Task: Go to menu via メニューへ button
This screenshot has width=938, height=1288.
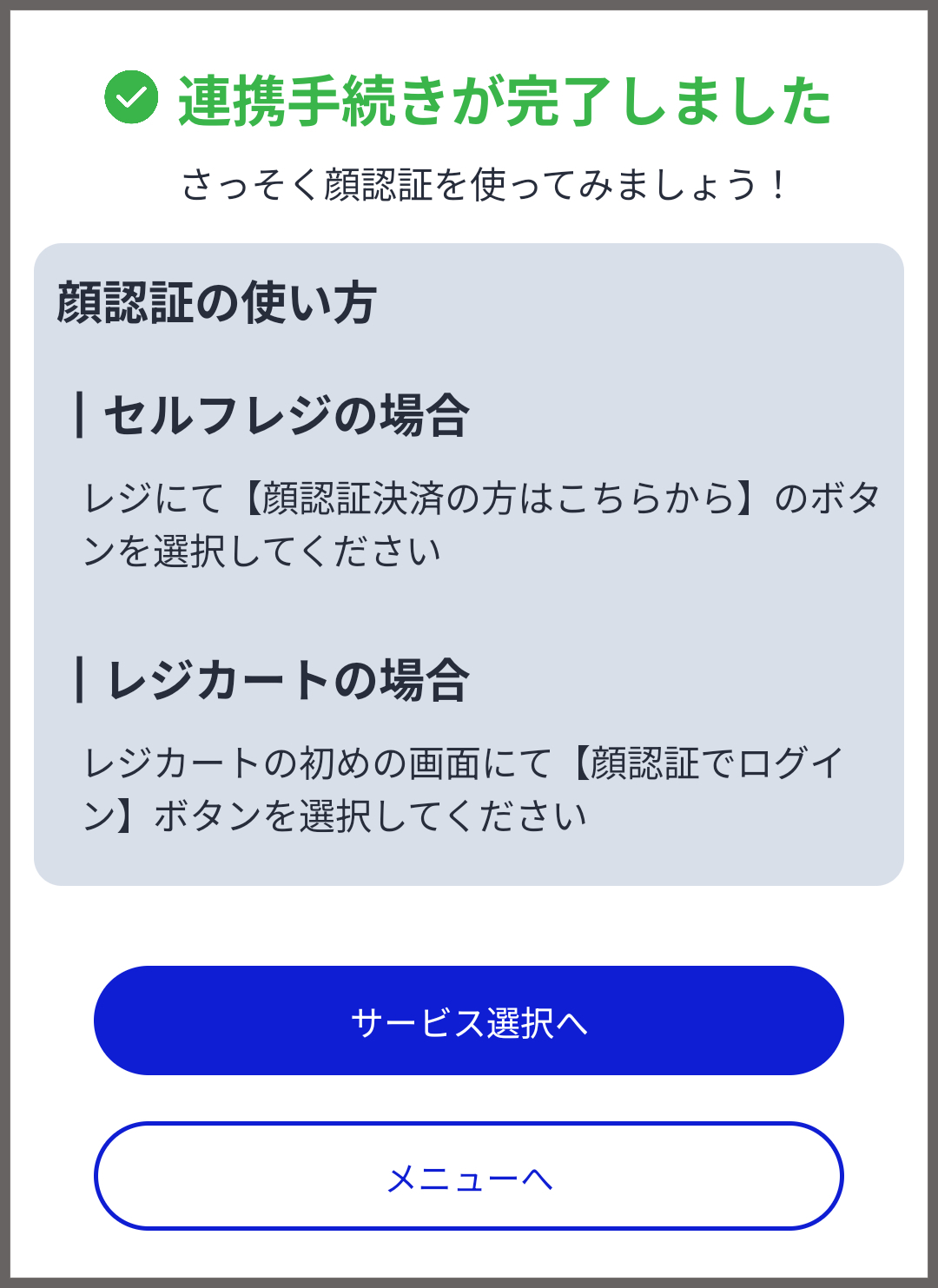Action: (469, 1177)
